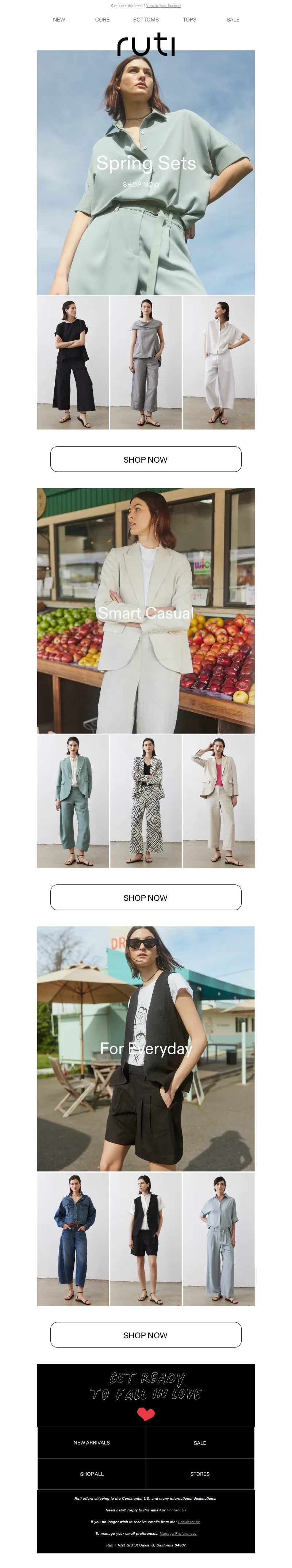Tap underlined SHOP NOW on Spring Sets banner
The height and width of the screenshot is (1568, 292).
[141, 184]
